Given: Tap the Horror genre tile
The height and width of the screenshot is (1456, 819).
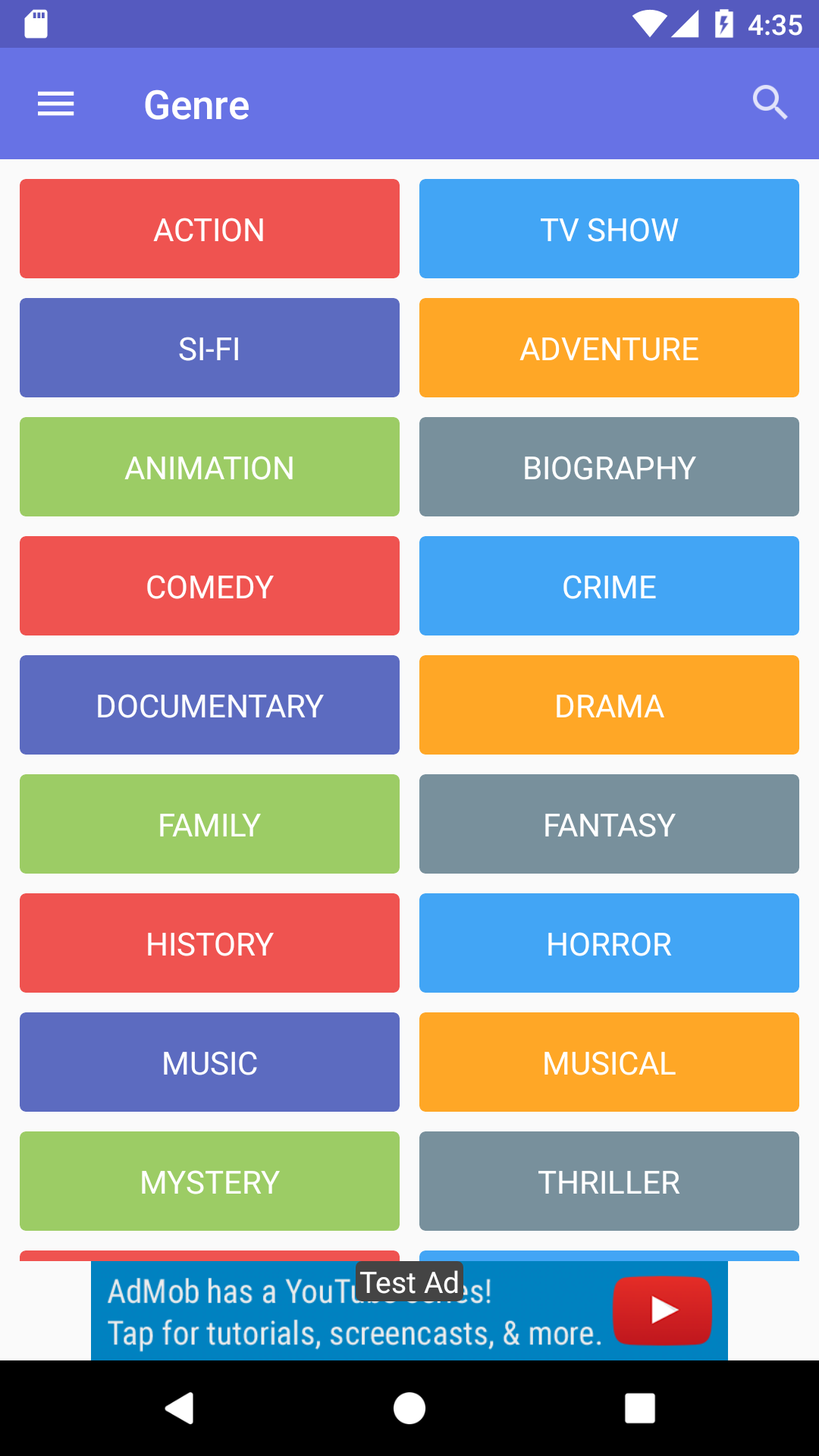Looking at the screenshot, I should tap(609, 943).
